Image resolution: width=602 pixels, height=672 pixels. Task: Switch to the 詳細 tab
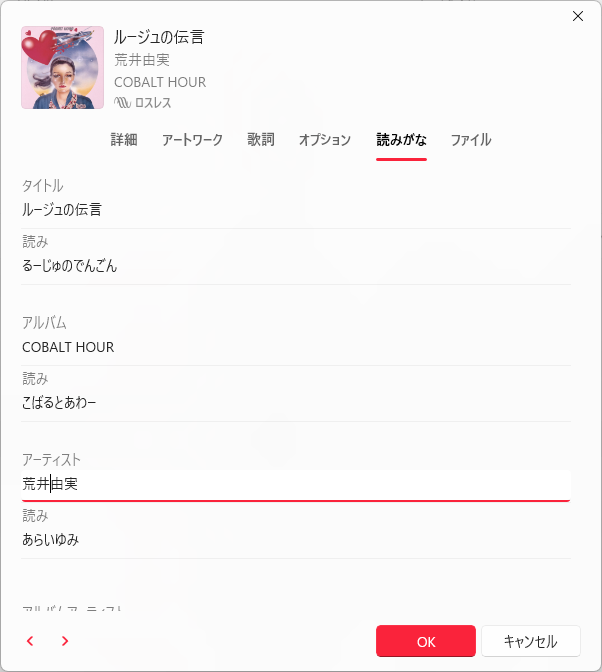pos(124,140)
